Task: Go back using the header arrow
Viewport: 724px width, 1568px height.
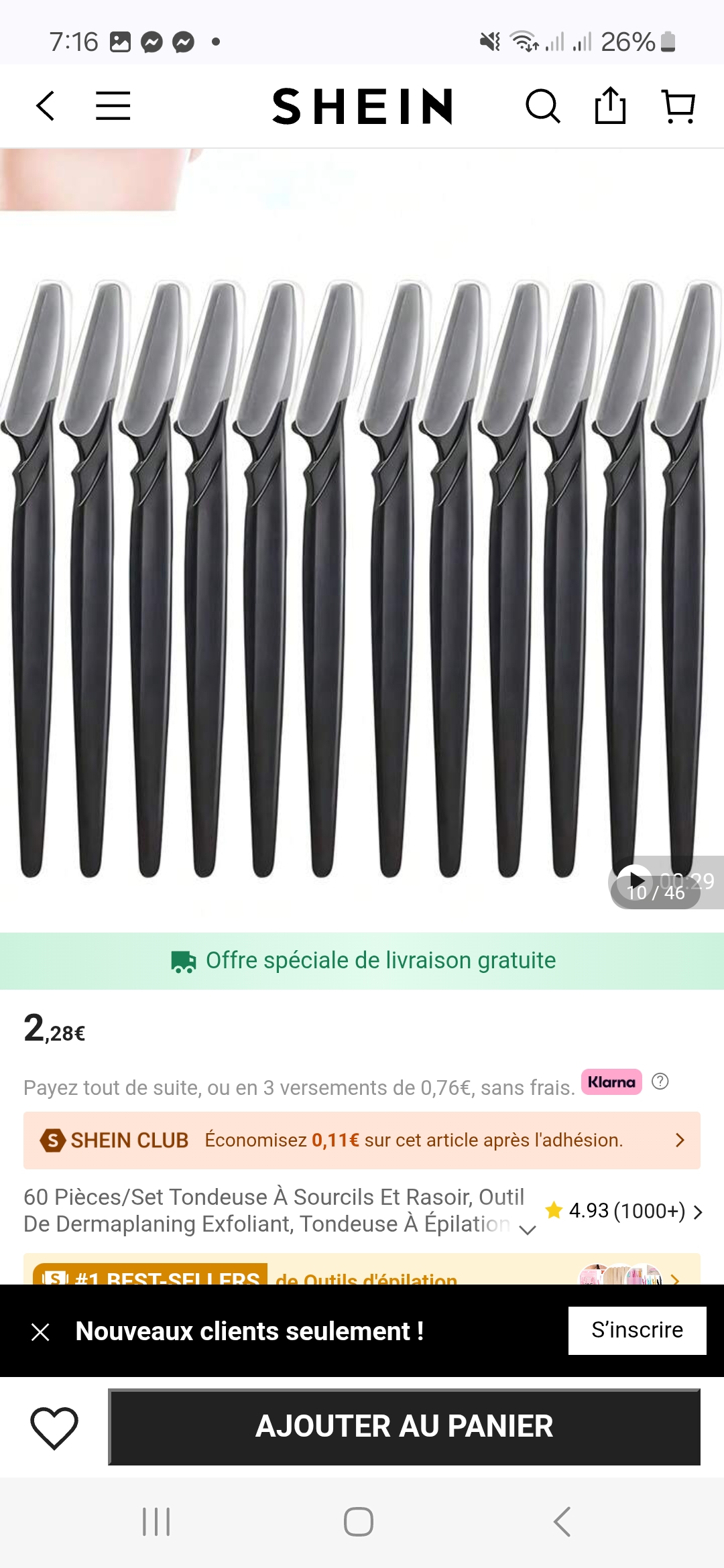Action: coord(45,106)
